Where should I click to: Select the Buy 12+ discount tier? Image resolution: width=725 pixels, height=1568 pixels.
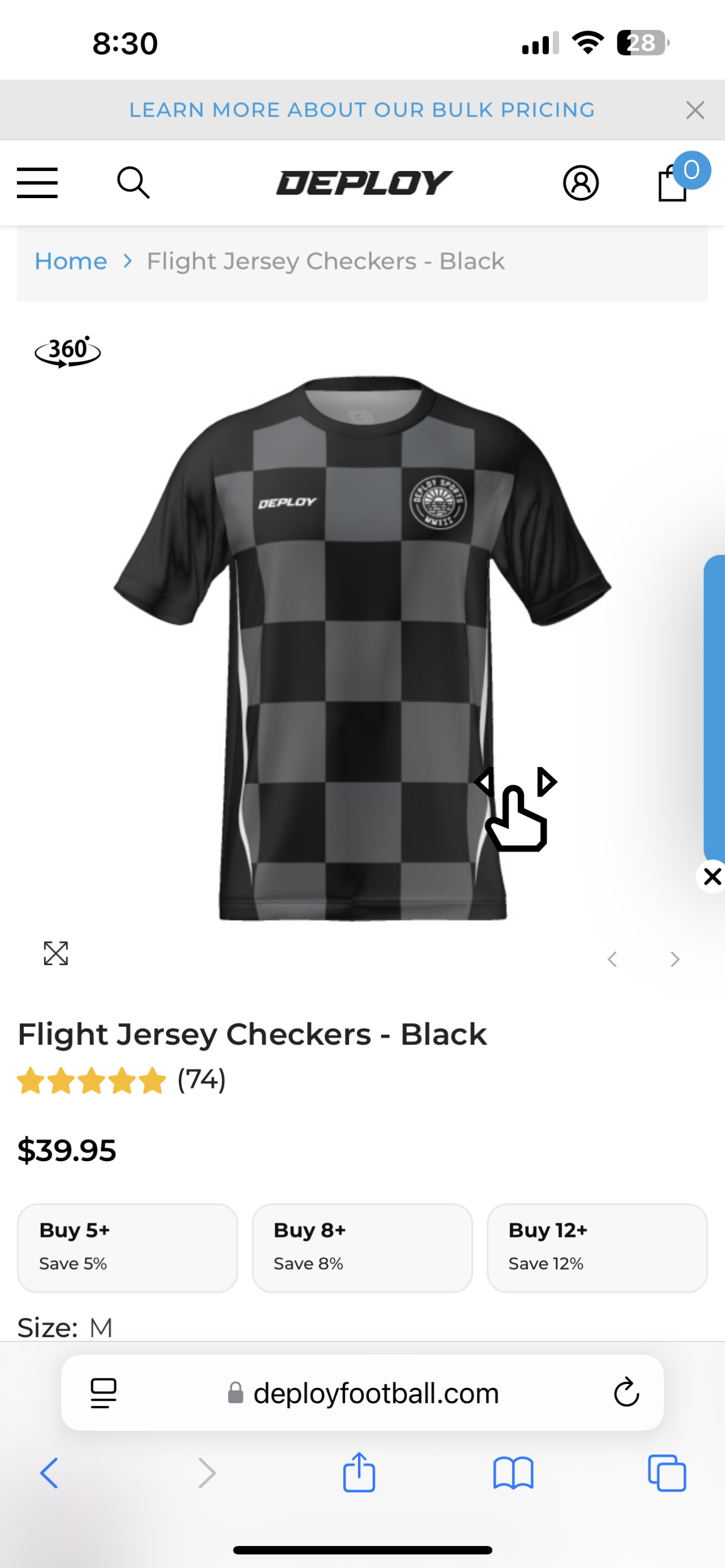(x=596, y=1247)
